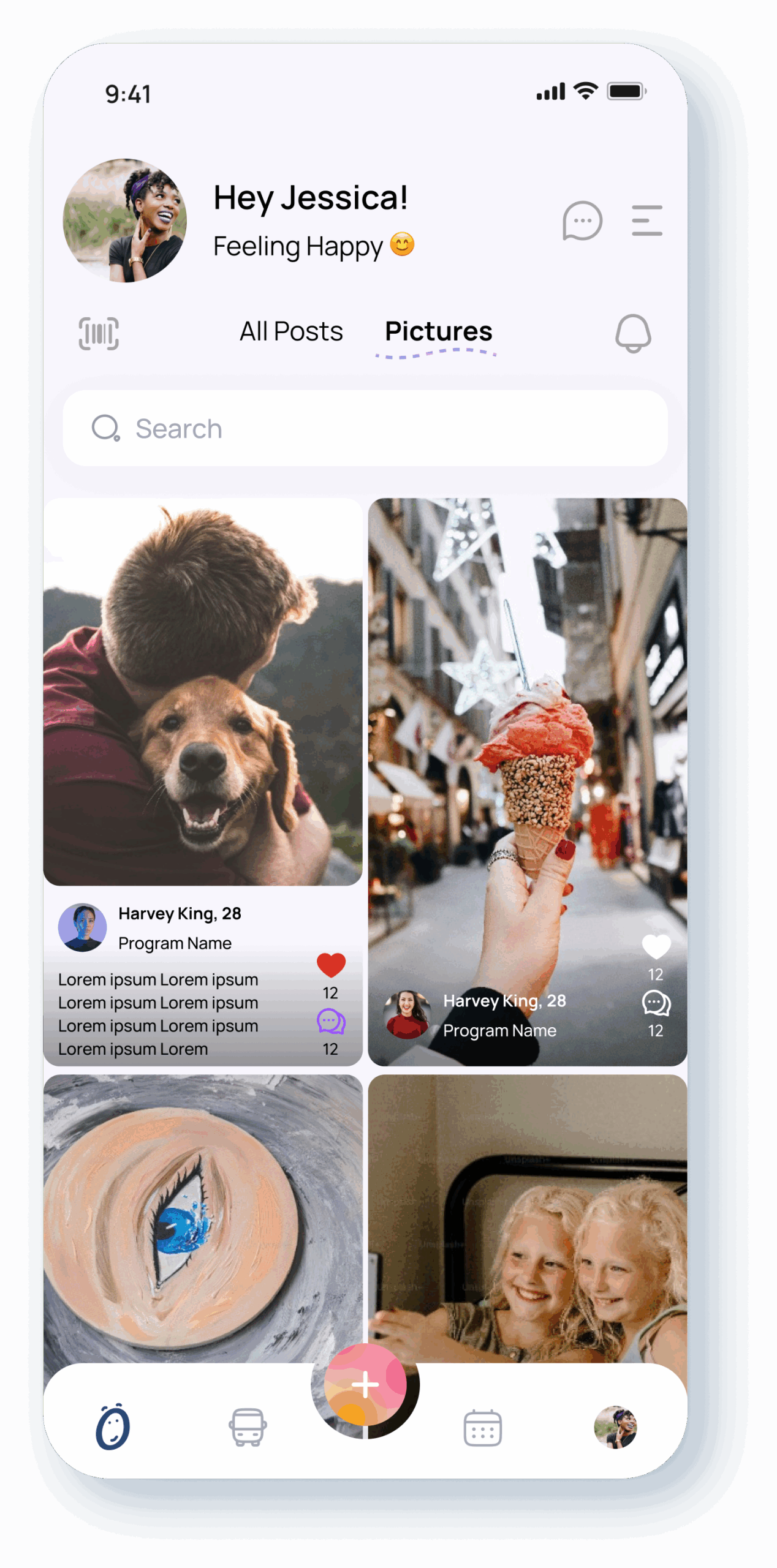777x1568 pixels.
Task: Switch to the All Posts tab
Action: point(291,331)
